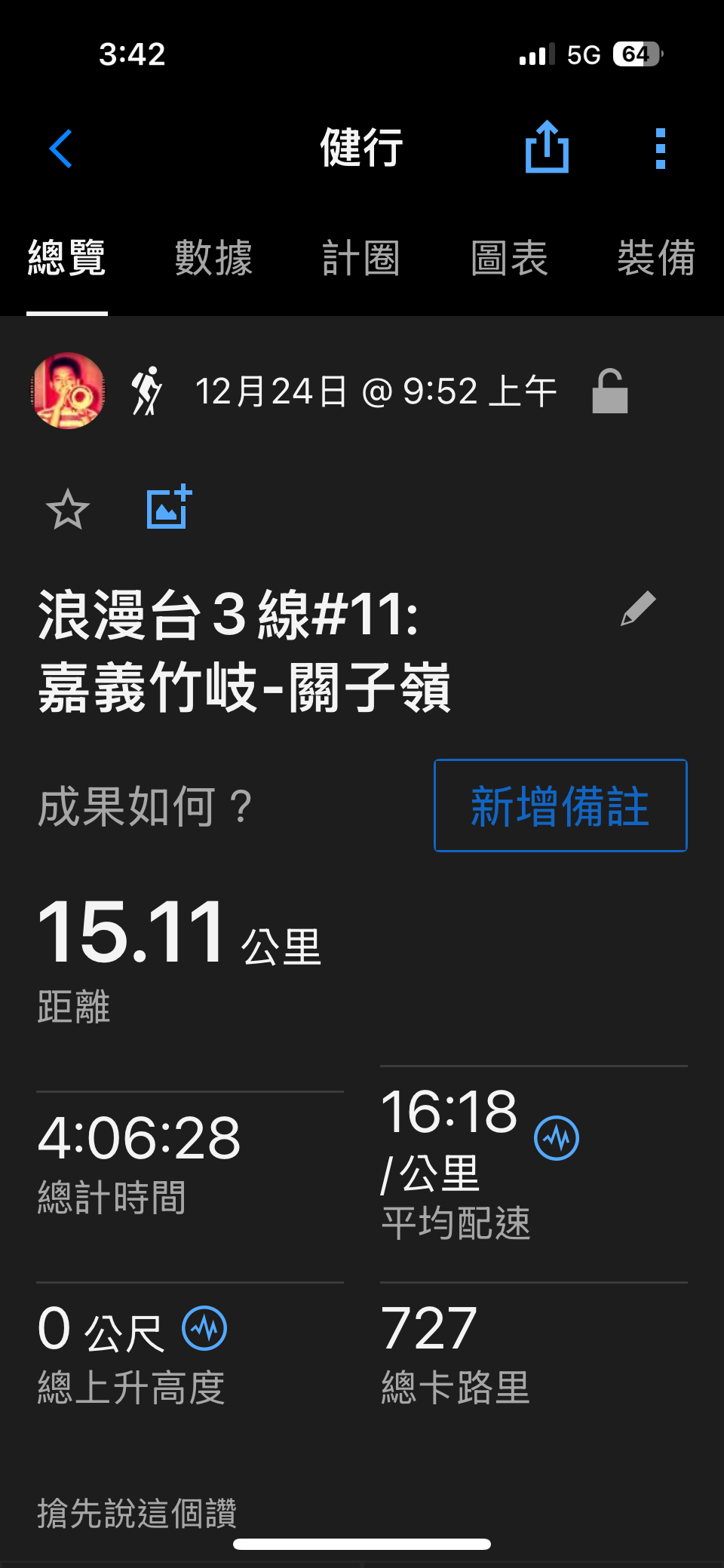724x1568 pixels.
Task: Select the 總覽 tab
Action: pyautogui.click(x=67, y=259)
